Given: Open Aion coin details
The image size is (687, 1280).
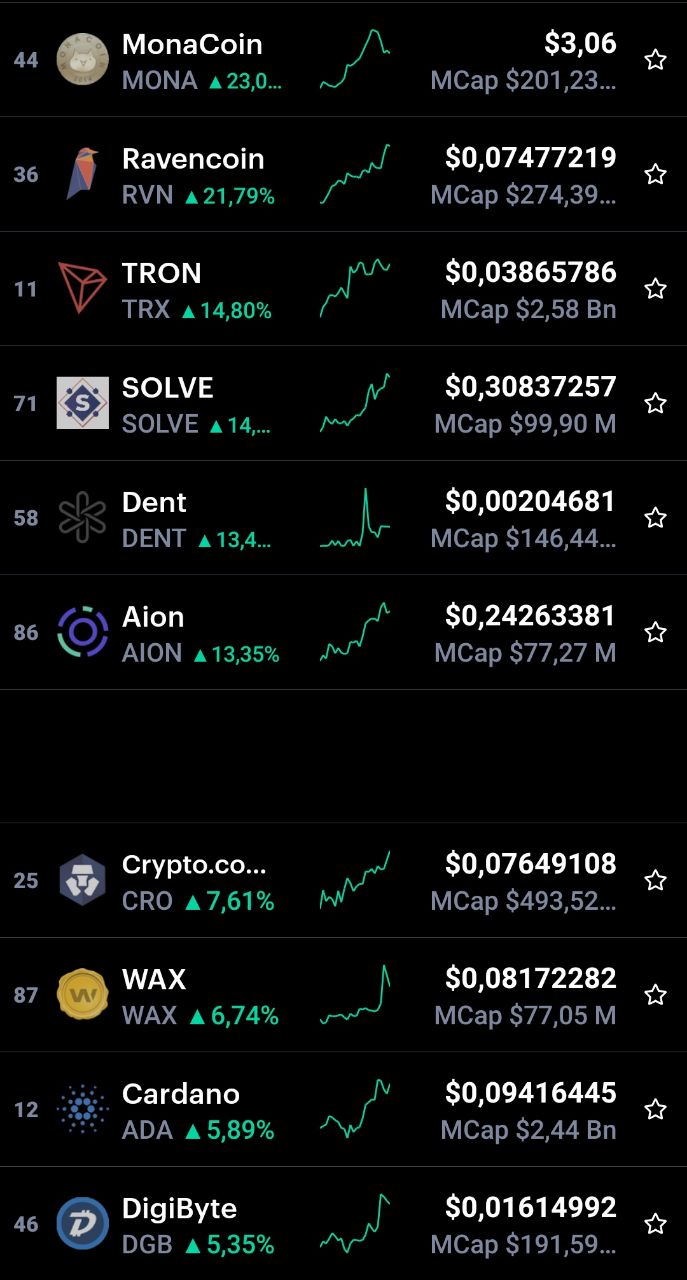Looking at the screenshot, I should pyautogui.click(x=343, y=632).
